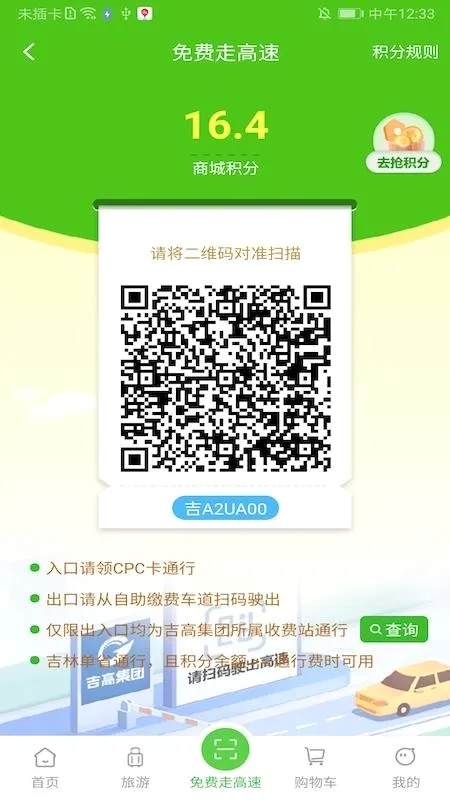450x800 pixels.
Task: Open the 购物车 tab
Action: click(x=315, y=767)
